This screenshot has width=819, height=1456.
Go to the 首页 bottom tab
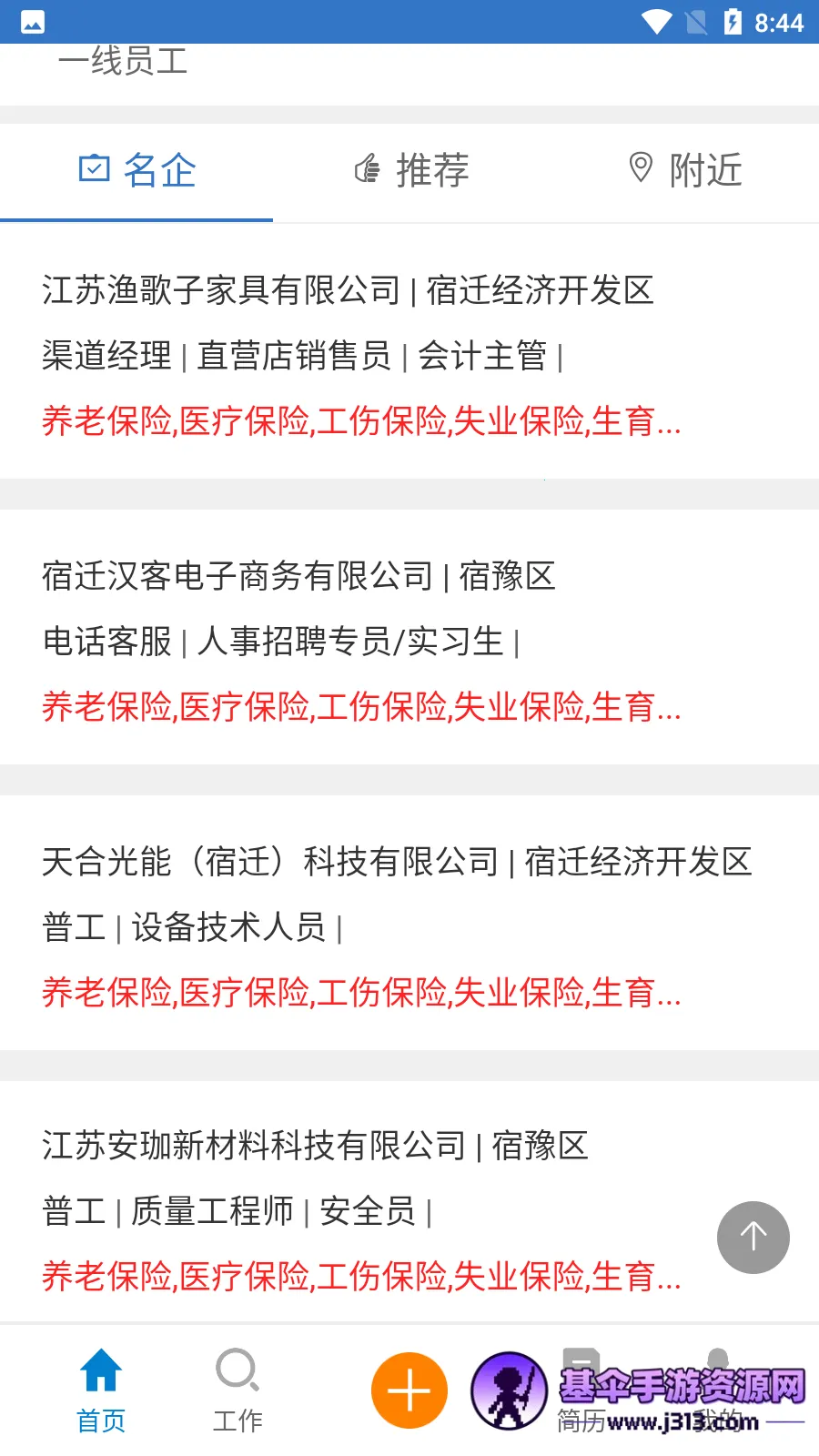tap(101, 1390)
